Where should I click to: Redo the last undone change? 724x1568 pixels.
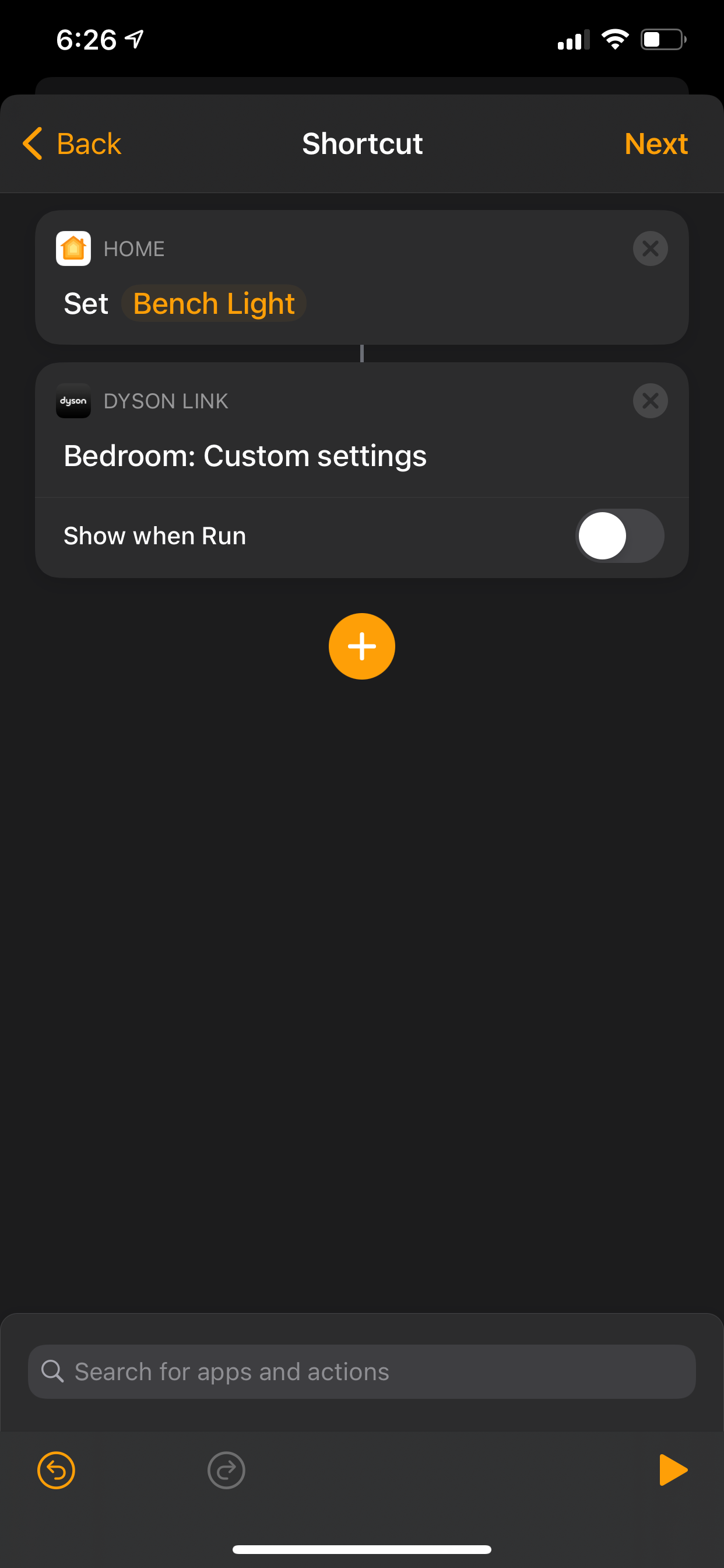(x=226, y=1470)
